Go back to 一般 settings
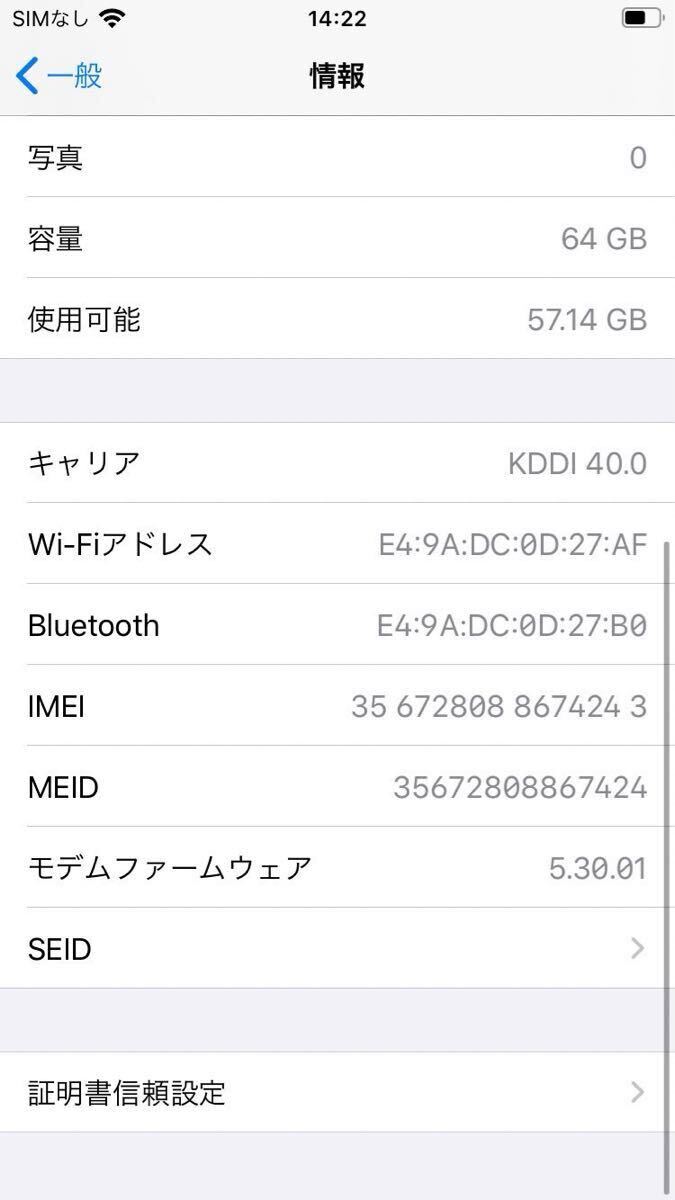This screenshot has width=675, height=1200. [x=60, y=76]
